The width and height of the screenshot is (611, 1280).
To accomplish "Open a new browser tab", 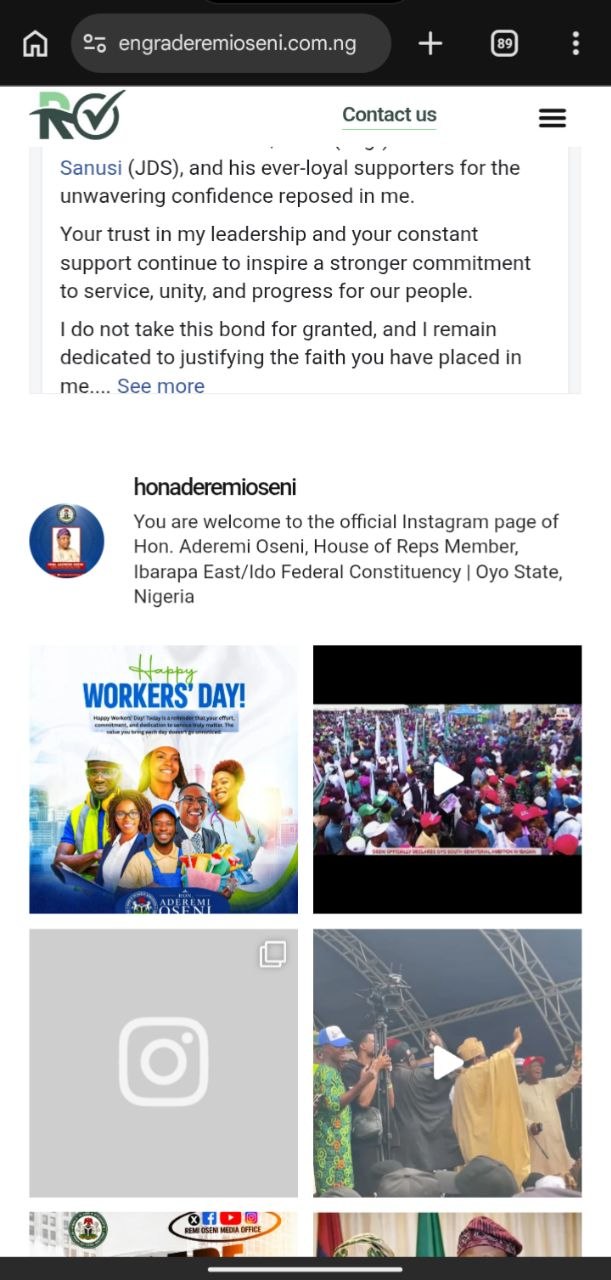I will (x=430, y=43).
